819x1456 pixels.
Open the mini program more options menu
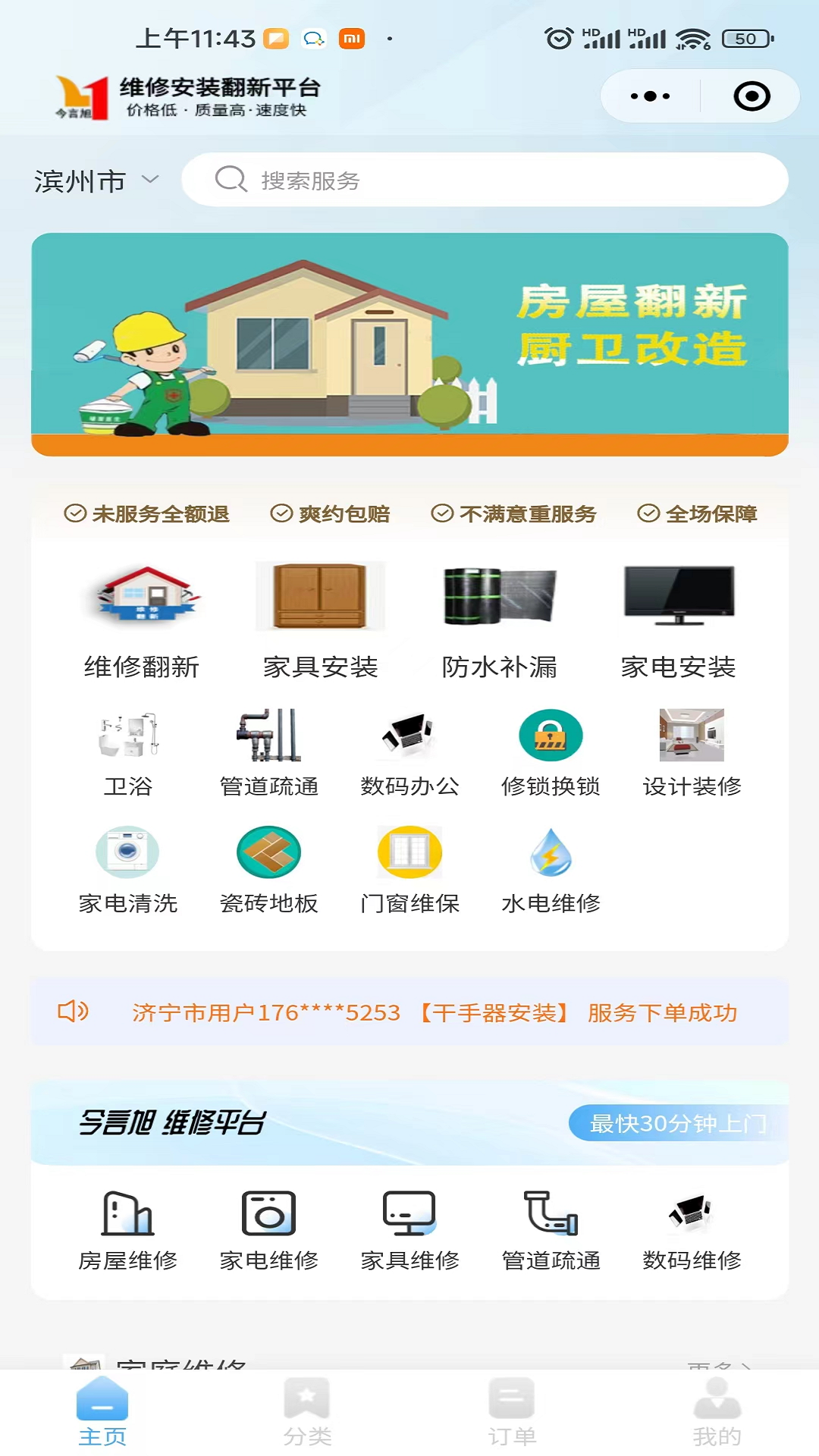pos(650,96)
